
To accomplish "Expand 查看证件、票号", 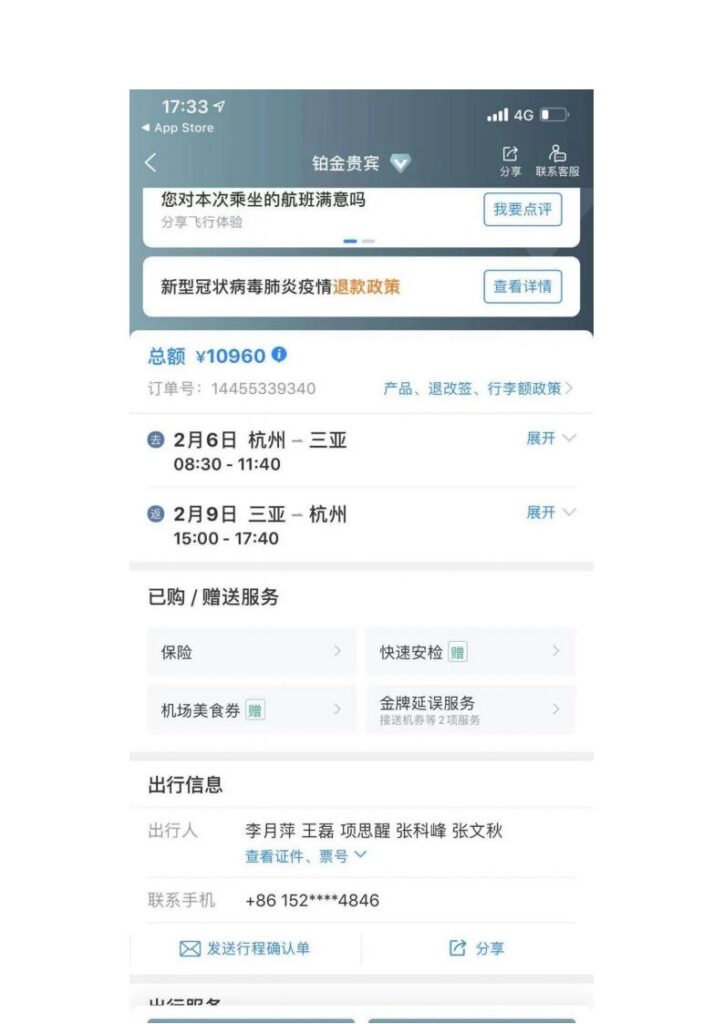I will (x=306, y=856).
